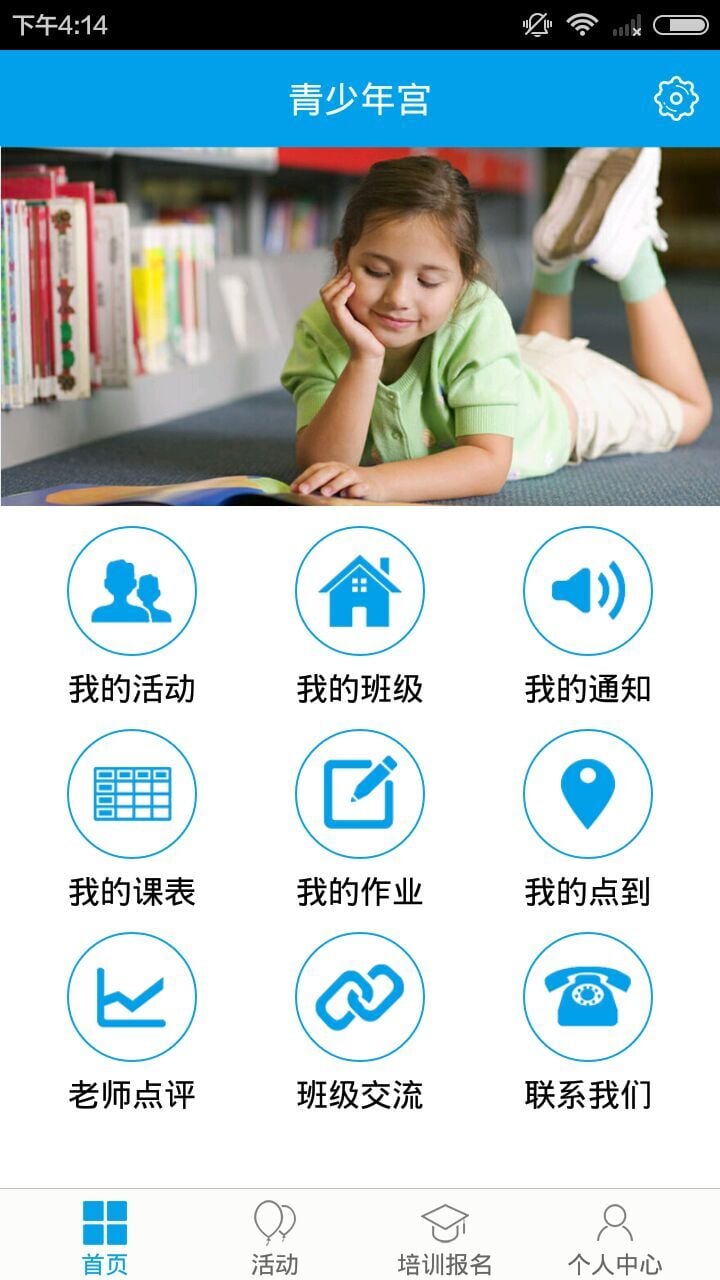The height and width of the screenshot is (1280, 720).
Task: Open the settings gear icon
Action: click(x=675, y=98)
